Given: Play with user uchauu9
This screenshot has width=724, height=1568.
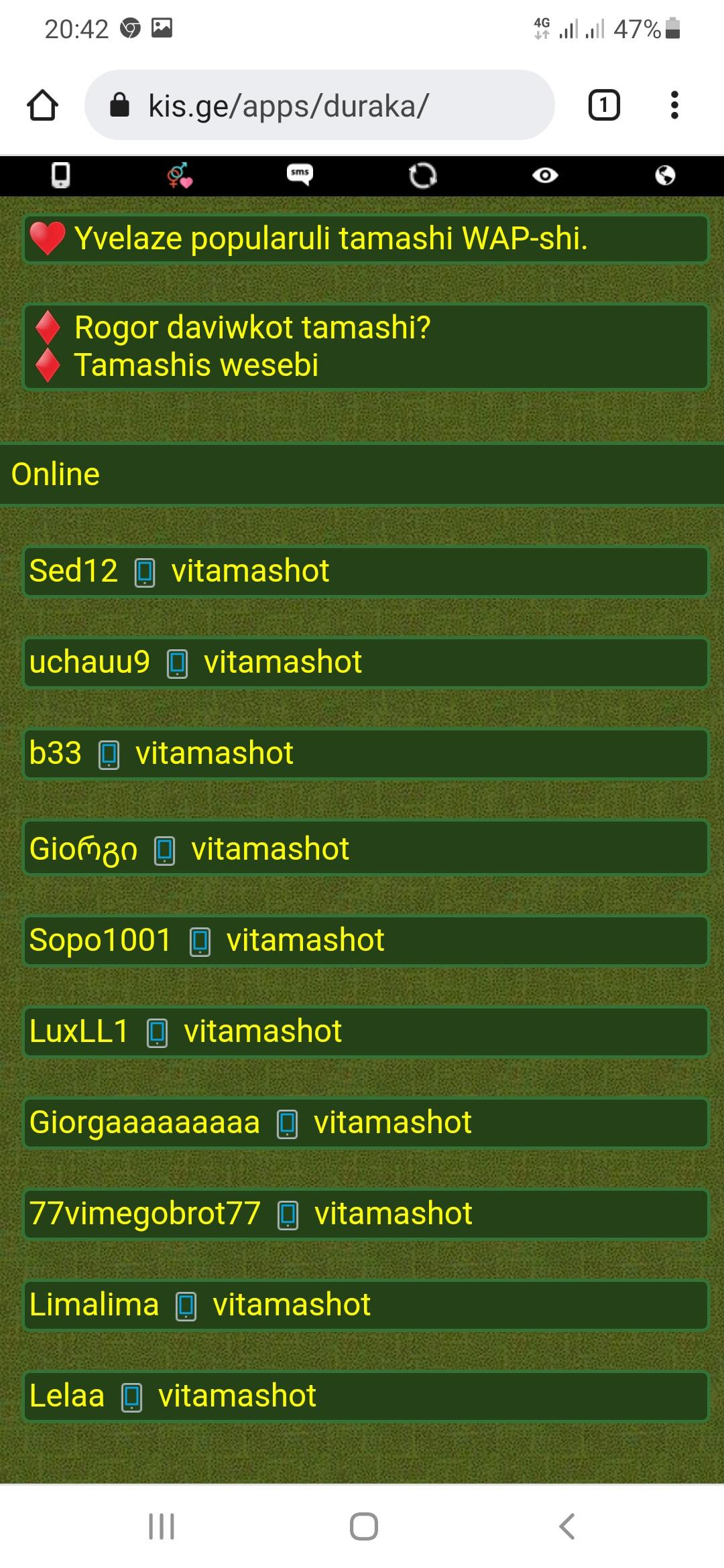Looking at the screenshot, I should tap(282, 663).
